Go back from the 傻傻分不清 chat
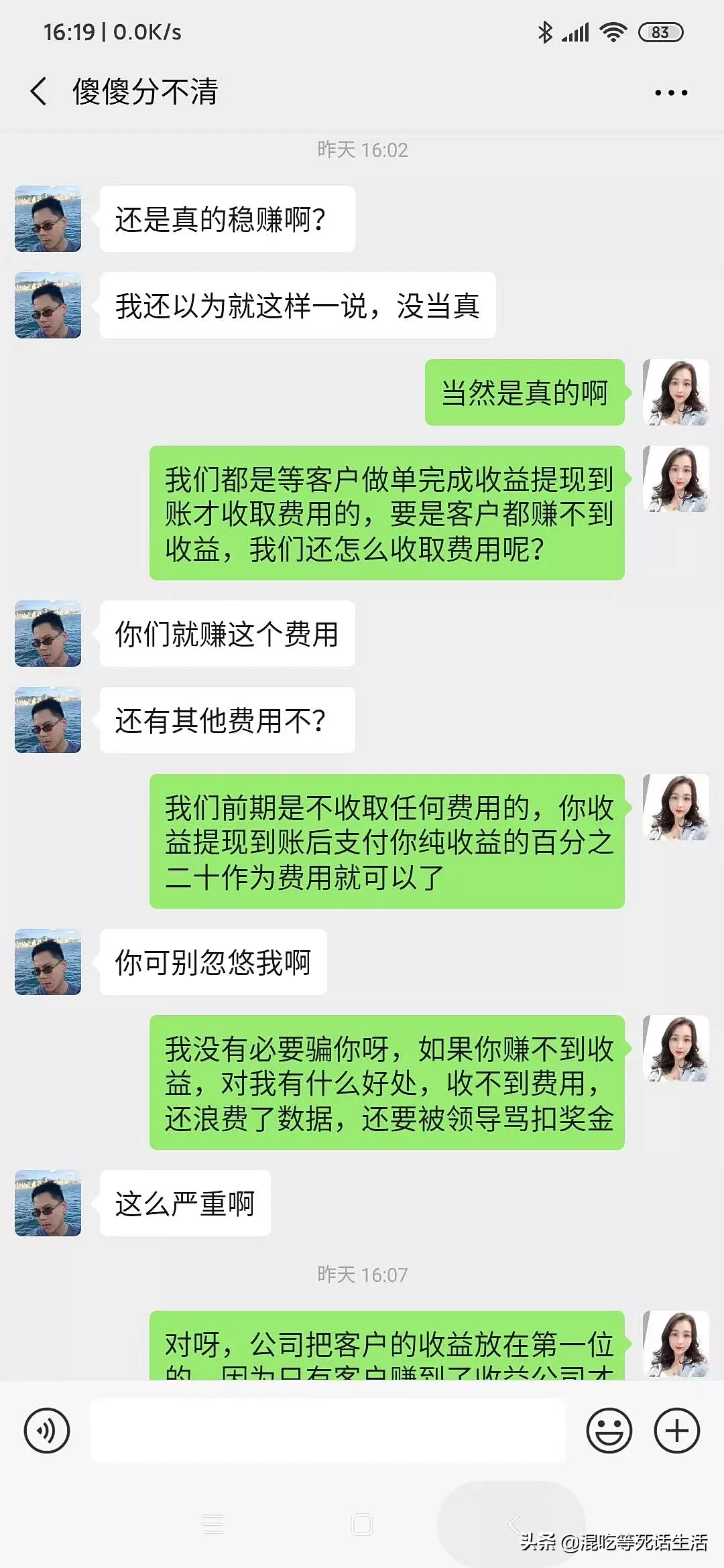The image size is (724, 1568). tap(39, 91)
